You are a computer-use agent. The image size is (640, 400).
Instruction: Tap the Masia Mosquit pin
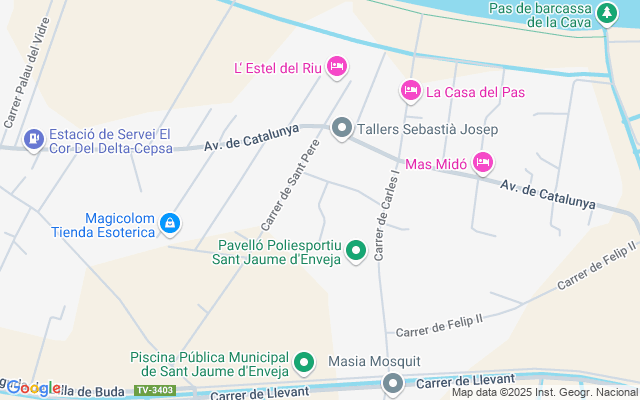(x=393, y=384)
